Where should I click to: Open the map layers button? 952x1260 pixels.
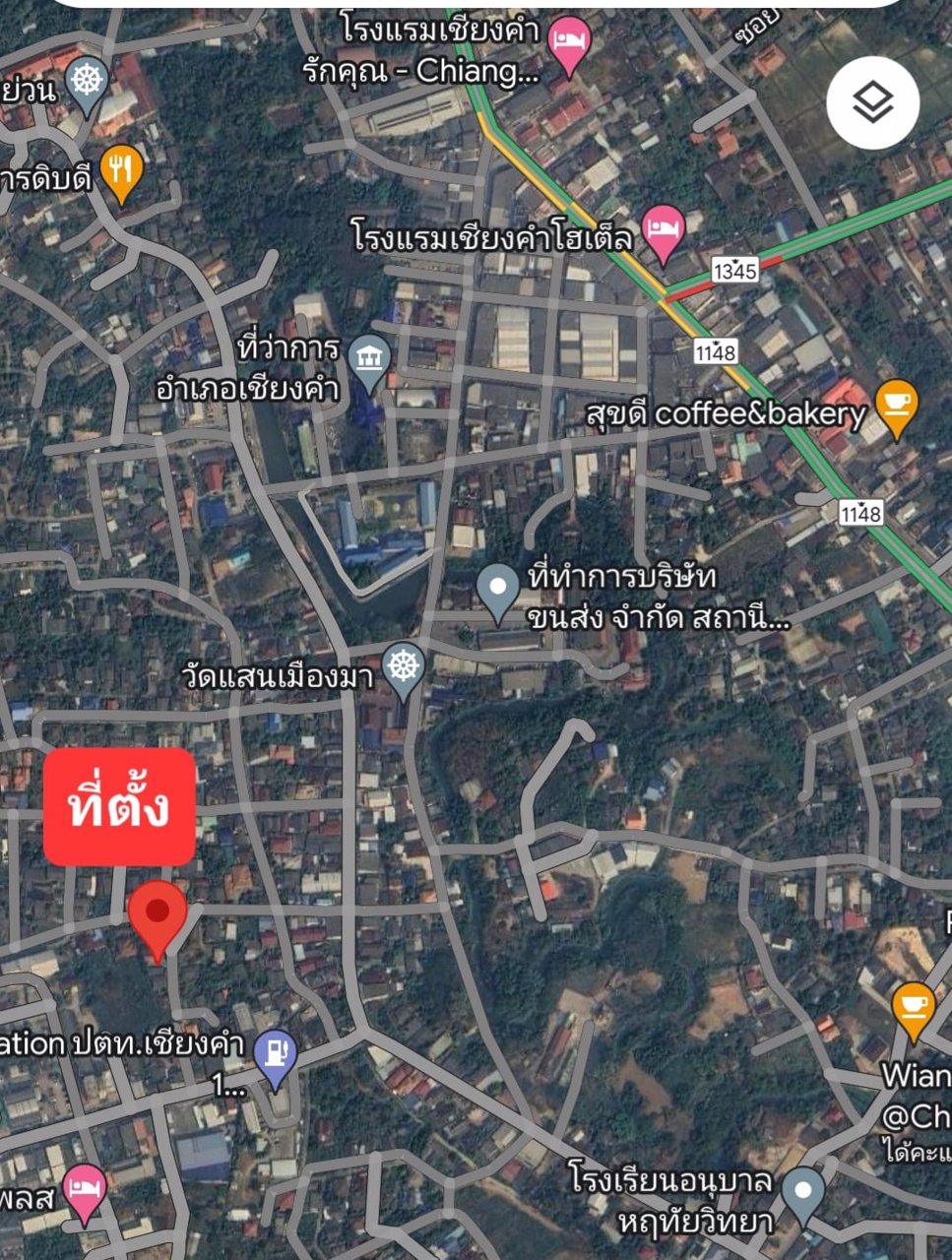[872, 102]
